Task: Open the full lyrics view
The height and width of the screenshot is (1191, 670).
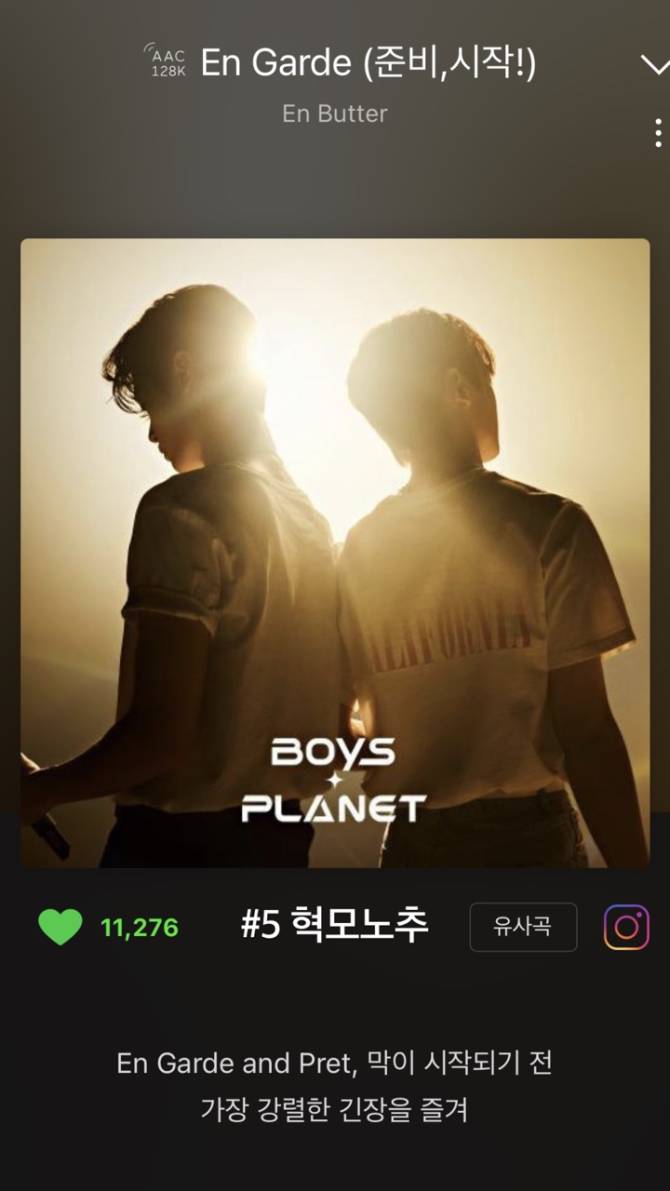Action: 334,1085
